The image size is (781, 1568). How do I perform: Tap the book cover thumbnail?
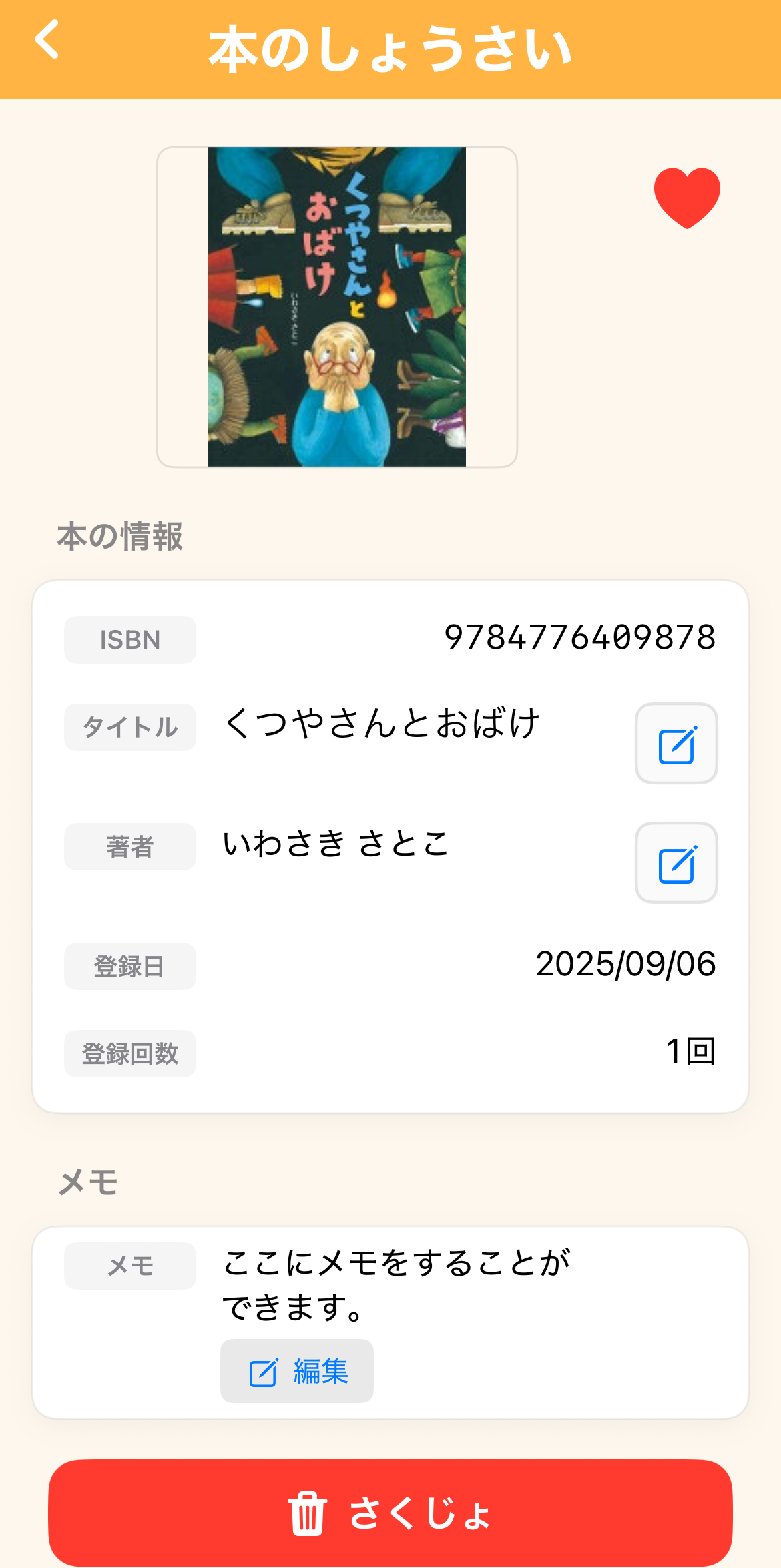pyautogui.click(x=336, y=304)
